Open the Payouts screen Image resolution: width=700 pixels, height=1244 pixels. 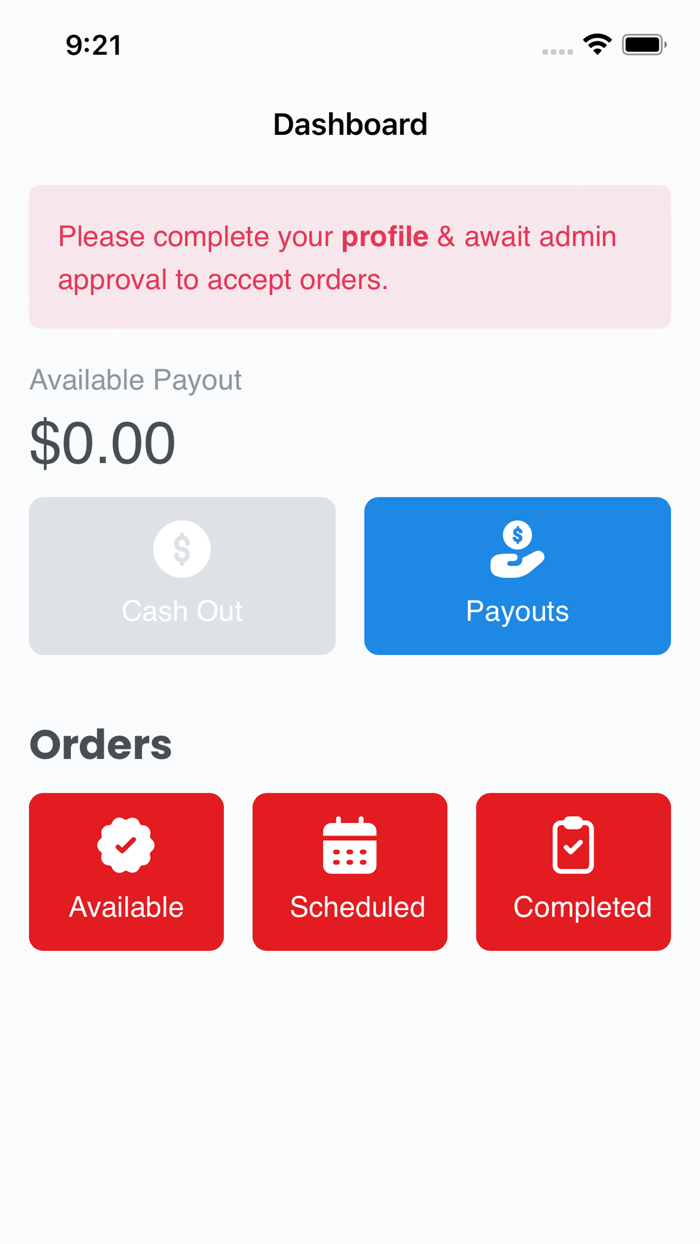(x=517, y=576)
